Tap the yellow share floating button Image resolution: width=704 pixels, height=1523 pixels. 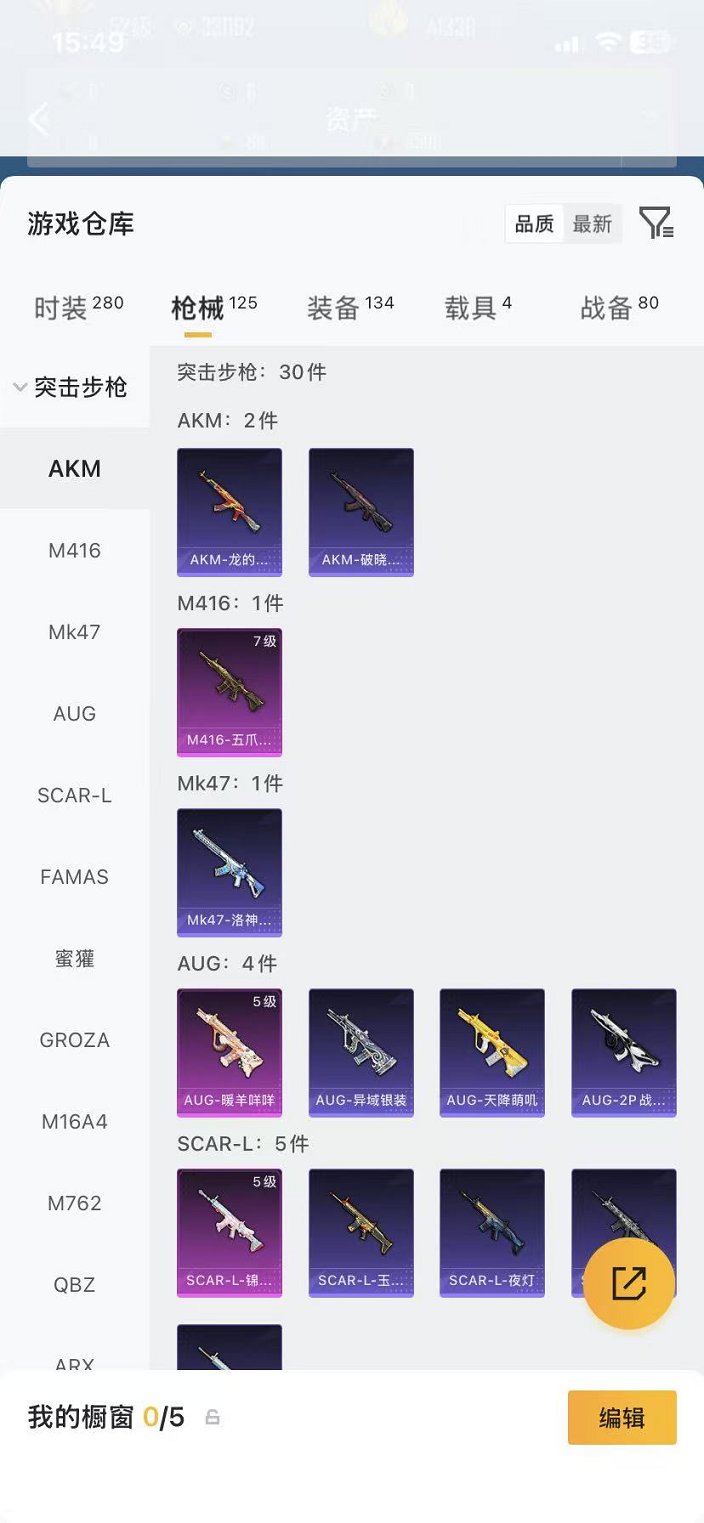pyautogui.click(x=628, y=1283)
